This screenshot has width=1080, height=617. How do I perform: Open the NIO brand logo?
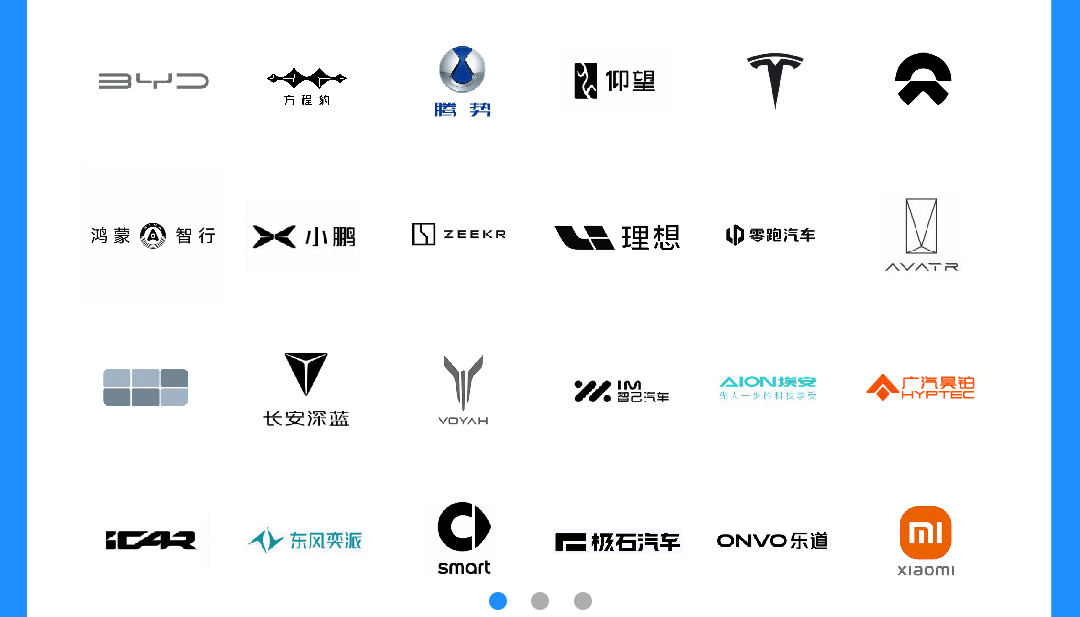(x=923, y=80)
